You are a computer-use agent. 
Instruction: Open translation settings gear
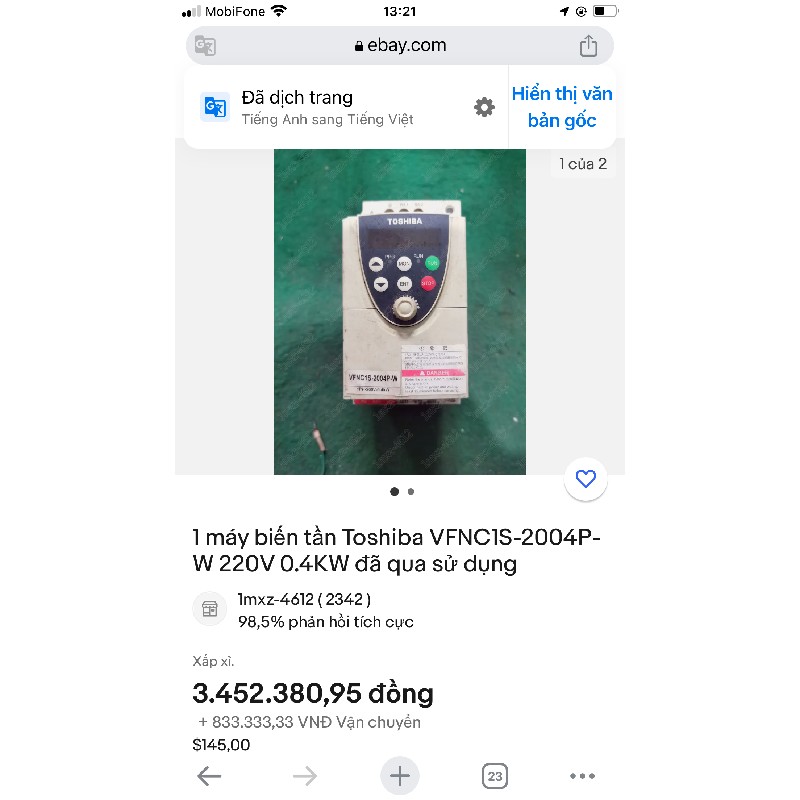484,108
